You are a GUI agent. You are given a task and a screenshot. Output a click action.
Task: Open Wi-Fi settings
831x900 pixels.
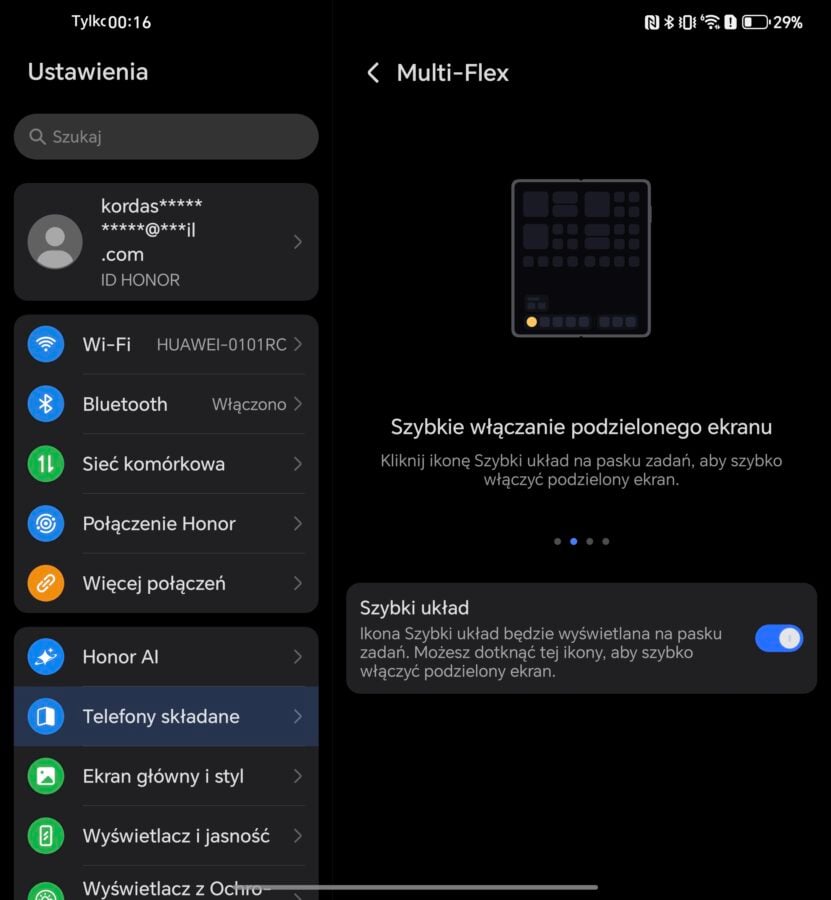(166, 345)
